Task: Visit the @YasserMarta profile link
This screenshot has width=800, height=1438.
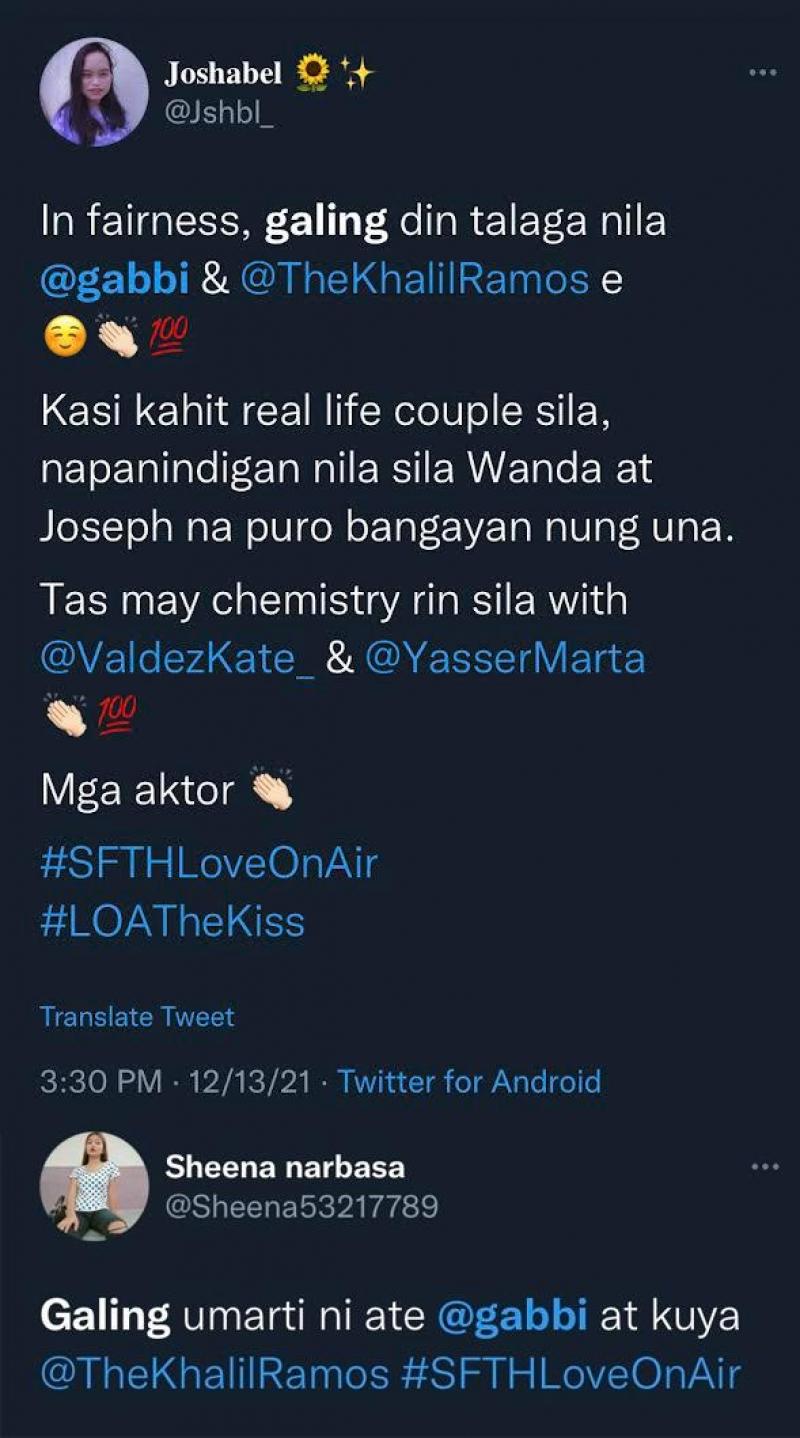Action: (x=505, y=659)
